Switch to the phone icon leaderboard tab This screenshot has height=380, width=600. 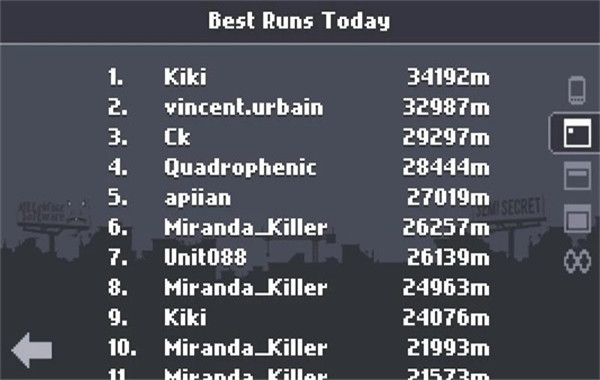(x=577, y=90)
